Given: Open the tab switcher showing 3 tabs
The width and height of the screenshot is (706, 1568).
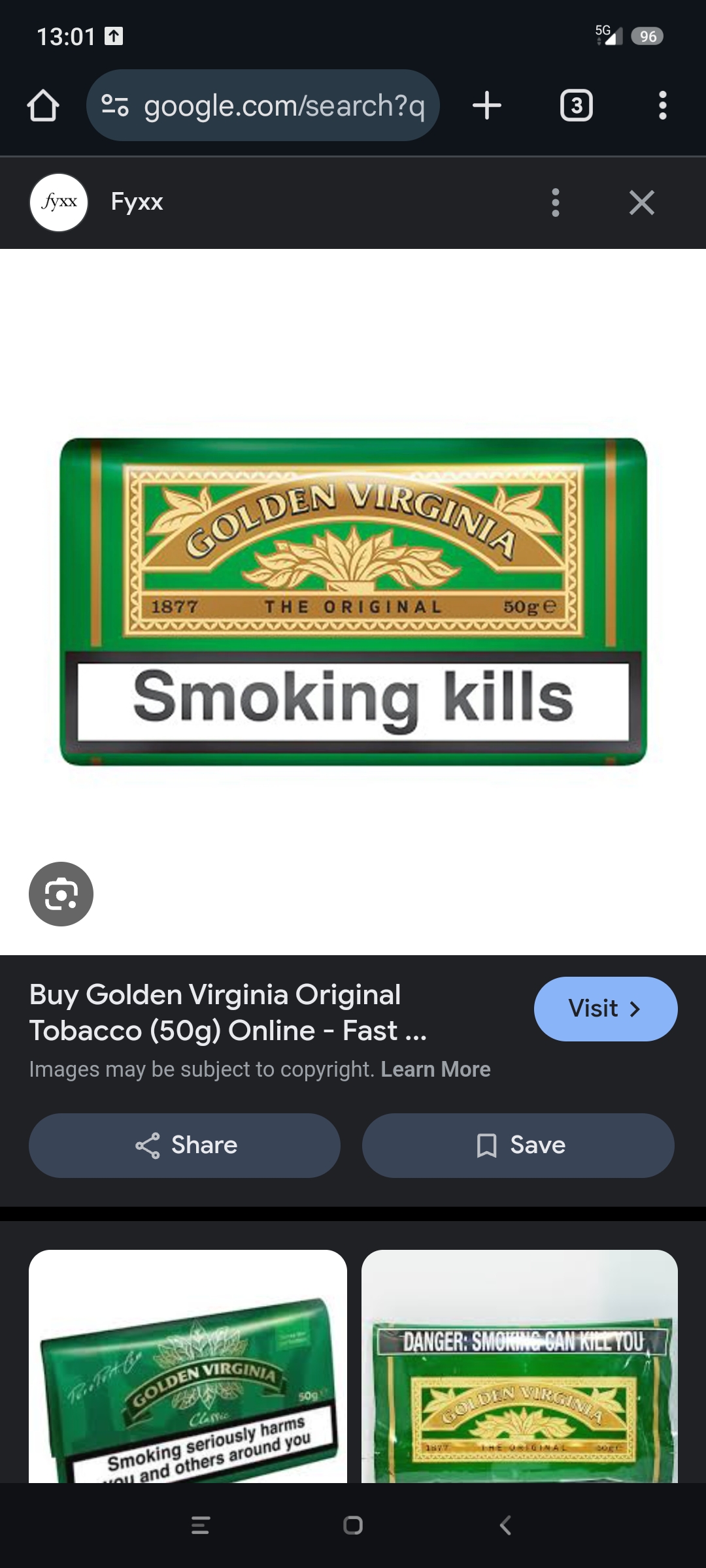Looking at the screenshot, I should pos(576,106).
